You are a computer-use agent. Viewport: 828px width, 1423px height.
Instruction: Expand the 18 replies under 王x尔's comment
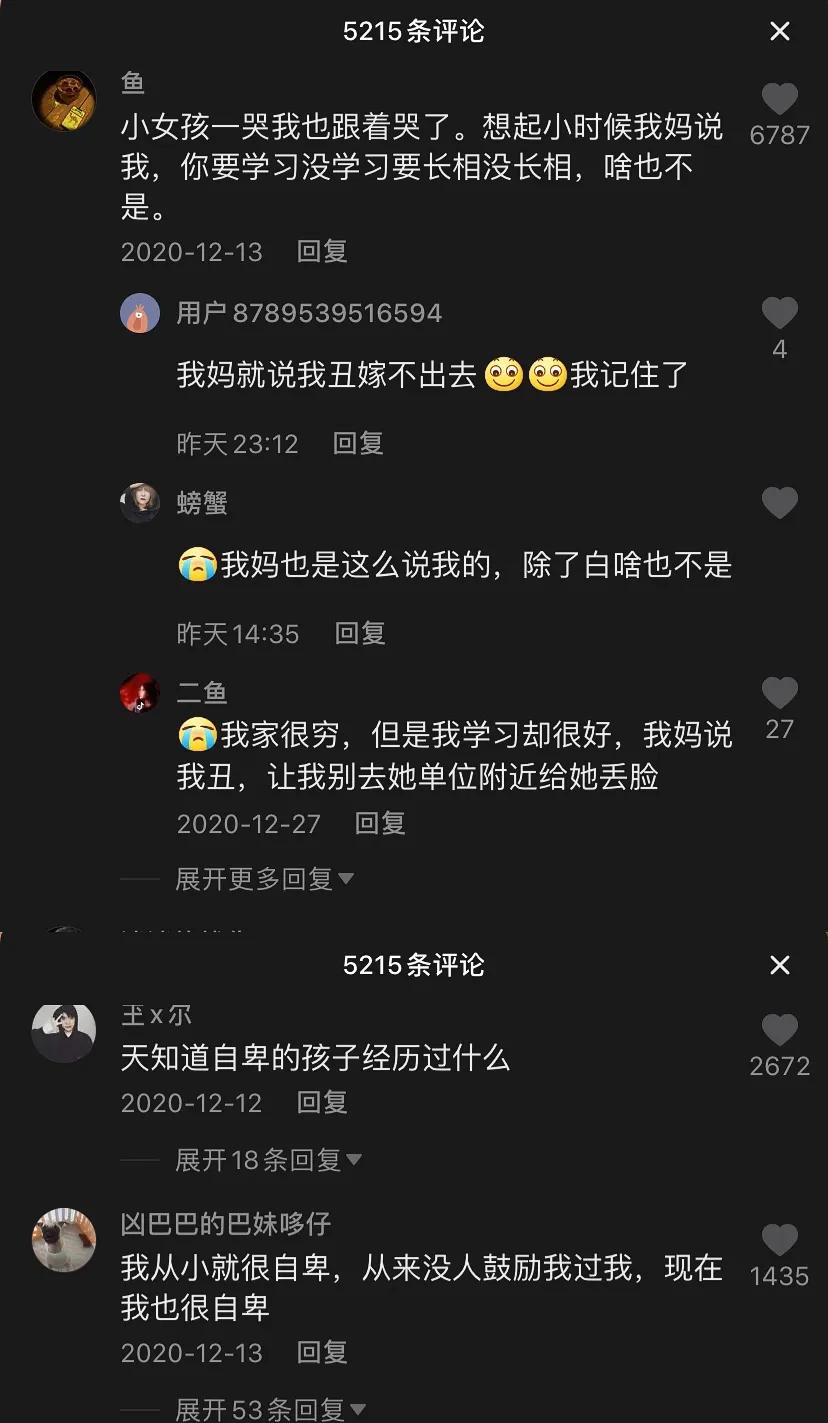click(x=264, y=1159)
